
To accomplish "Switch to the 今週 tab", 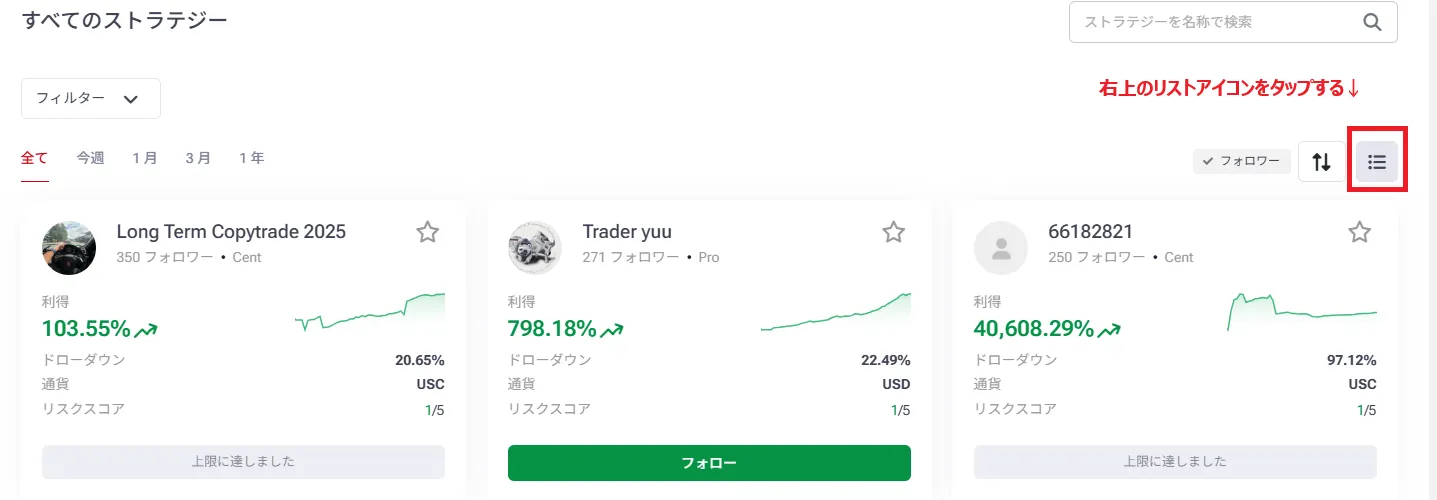I will [90, 158].
